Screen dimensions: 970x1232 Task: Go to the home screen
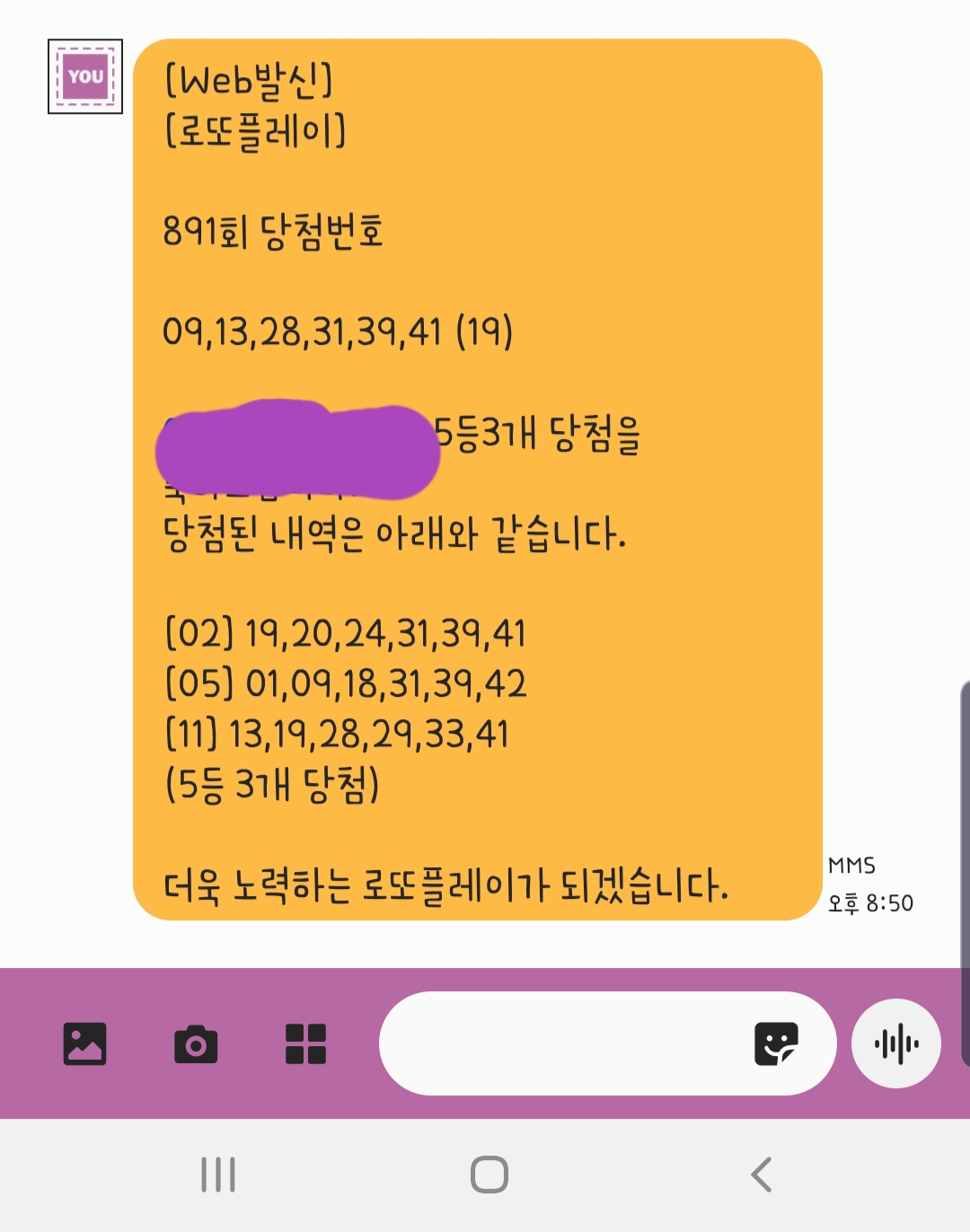point(489,1174)
